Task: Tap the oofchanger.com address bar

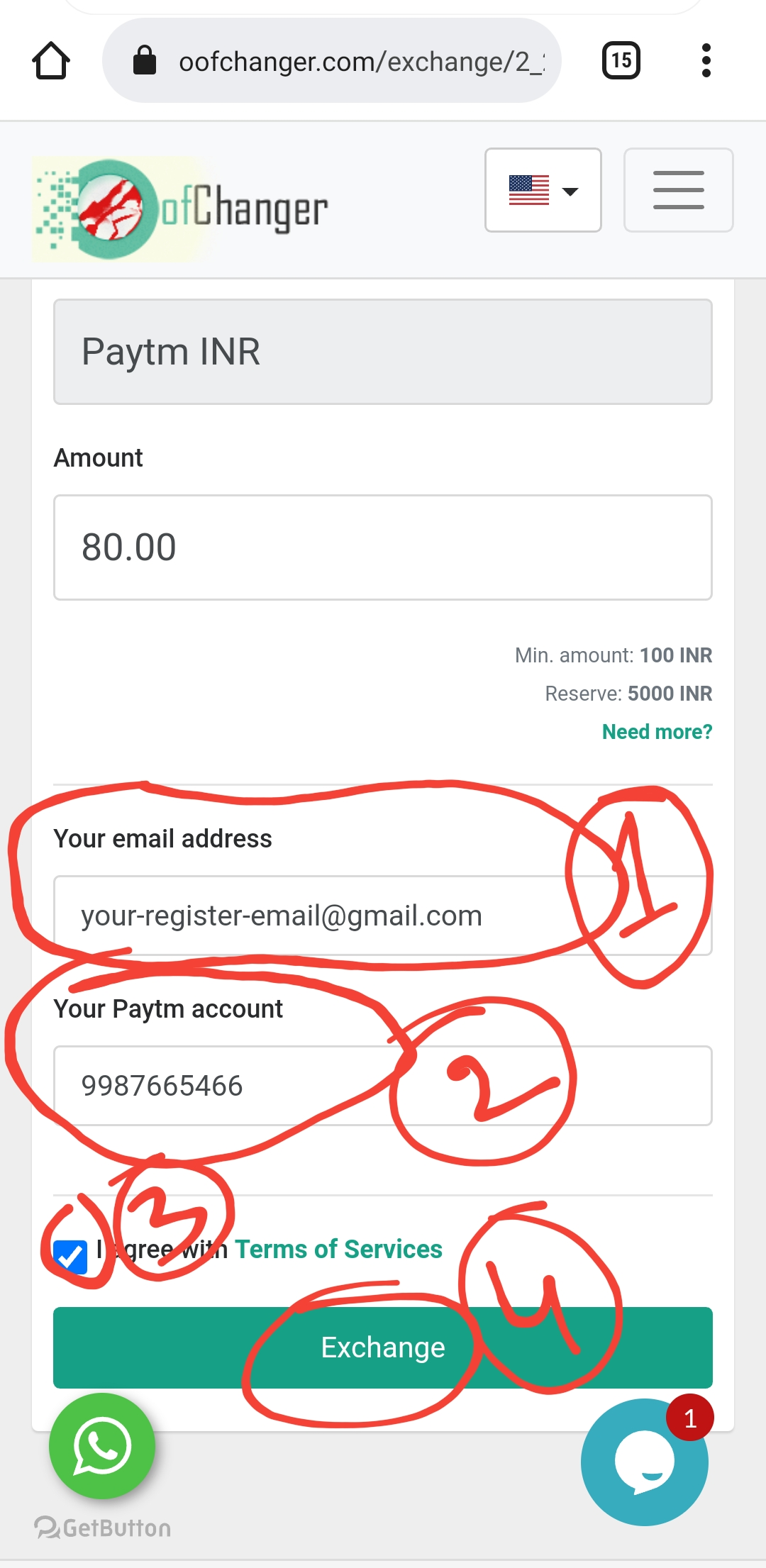Action: 331,61
